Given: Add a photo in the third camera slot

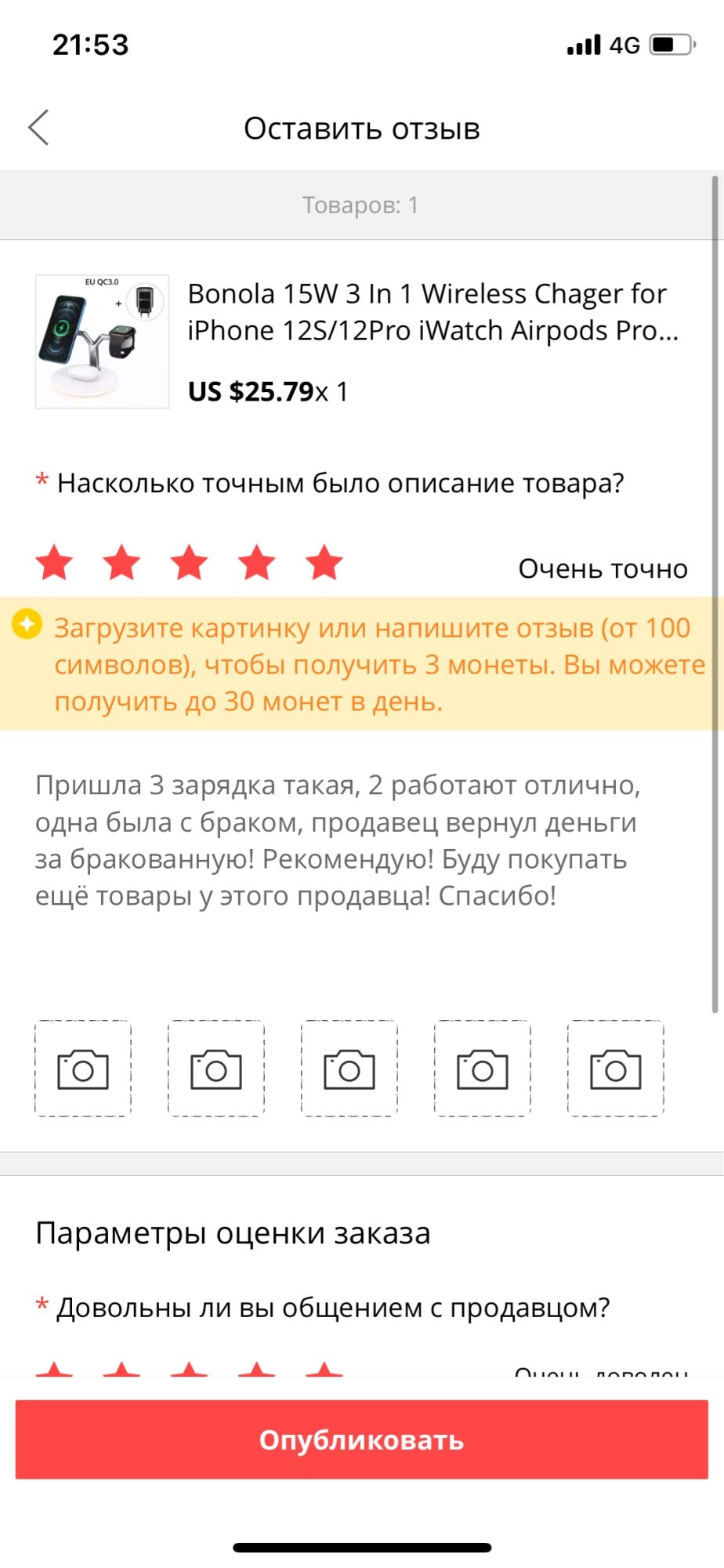Looking at the screenshot, I should [x=349, y=1069].
